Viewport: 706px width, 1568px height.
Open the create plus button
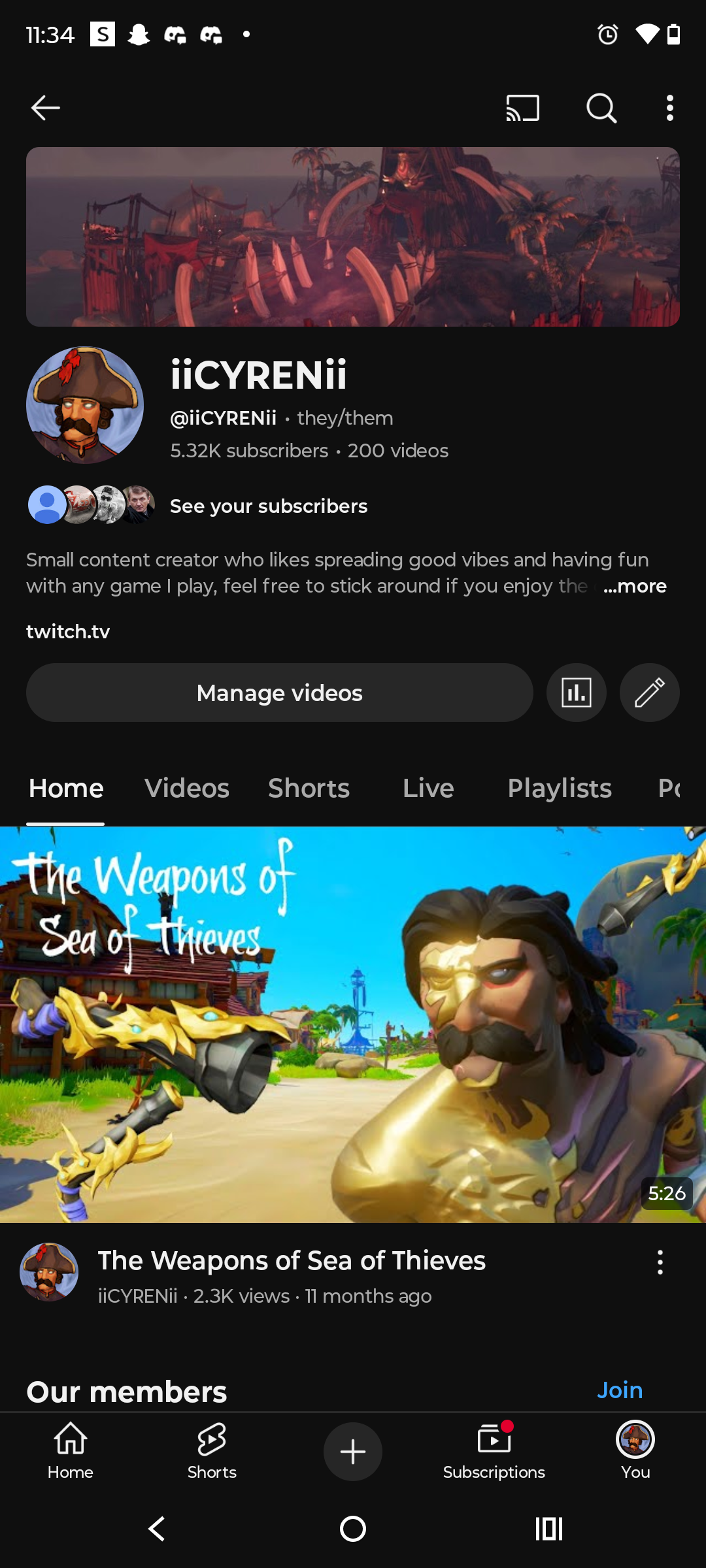(353, 1452)
